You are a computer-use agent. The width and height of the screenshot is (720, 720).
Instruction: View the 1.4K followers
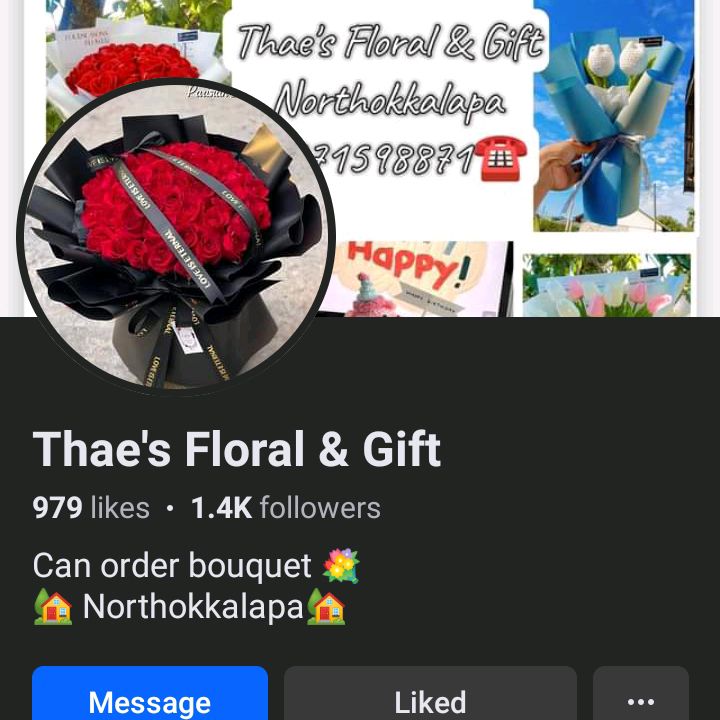(x=286, y=508)
